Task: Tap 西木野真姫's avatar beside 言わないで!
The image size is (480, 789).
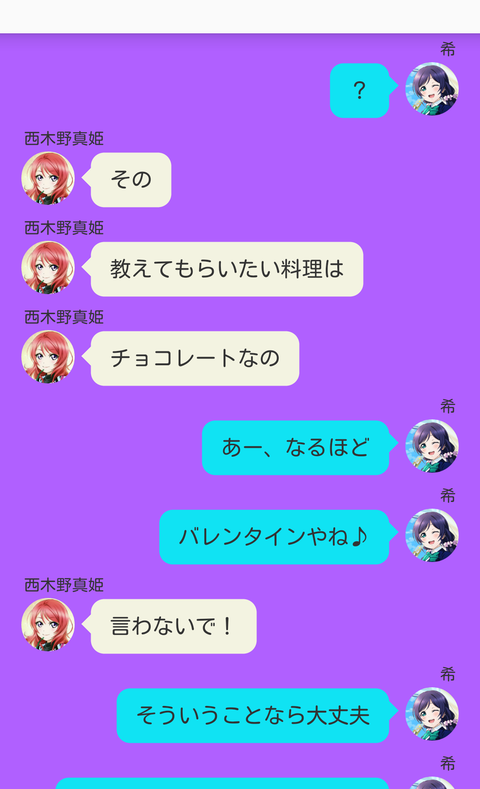Action: pos(48,624)
